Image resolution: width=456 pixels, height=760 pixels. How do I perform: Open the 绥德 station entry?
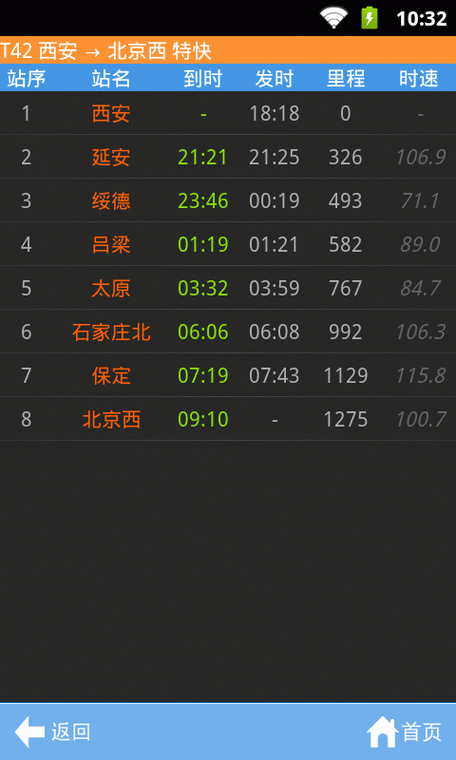coord(228,201)
